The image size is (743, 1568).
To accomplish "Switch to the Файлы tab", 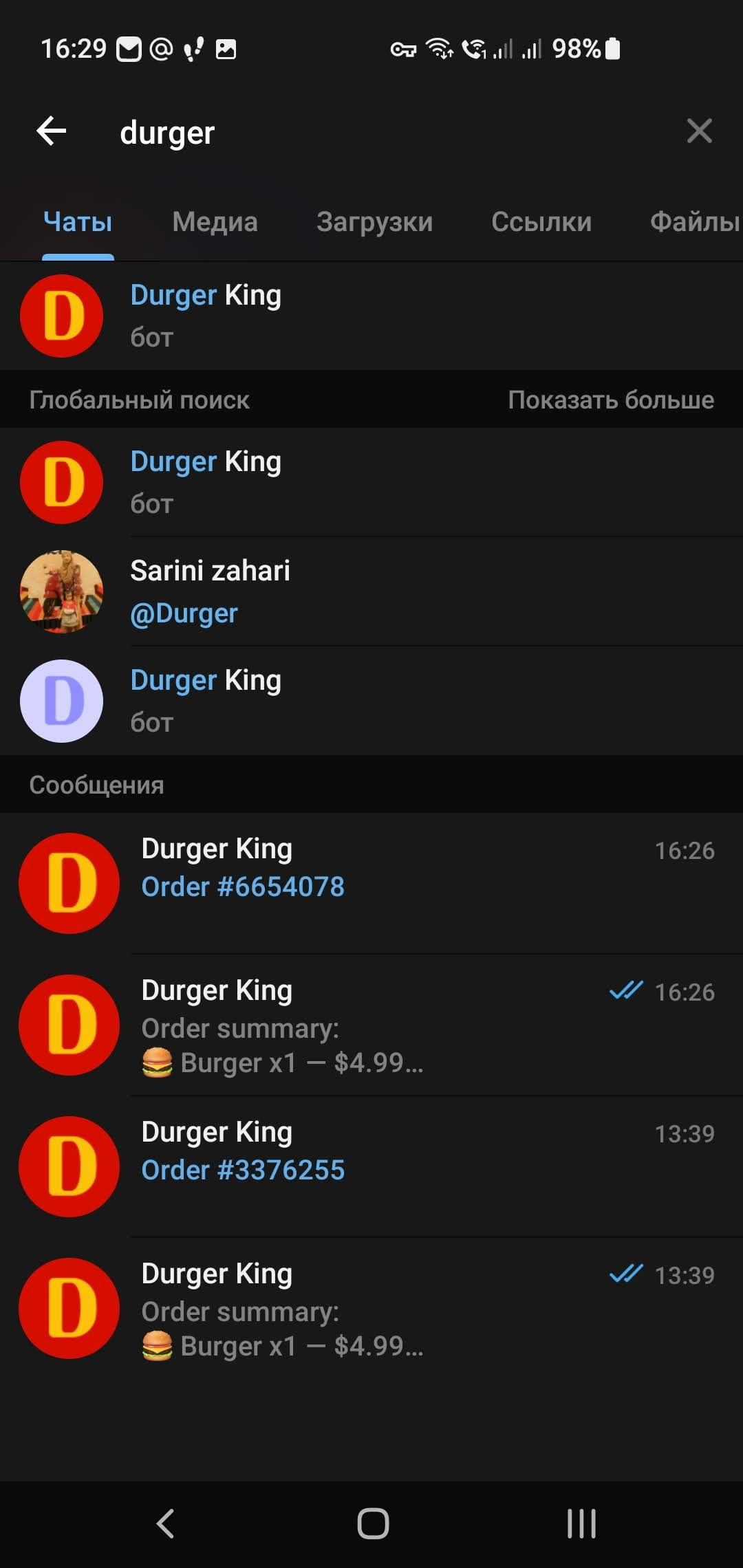I will click(693, 222).
